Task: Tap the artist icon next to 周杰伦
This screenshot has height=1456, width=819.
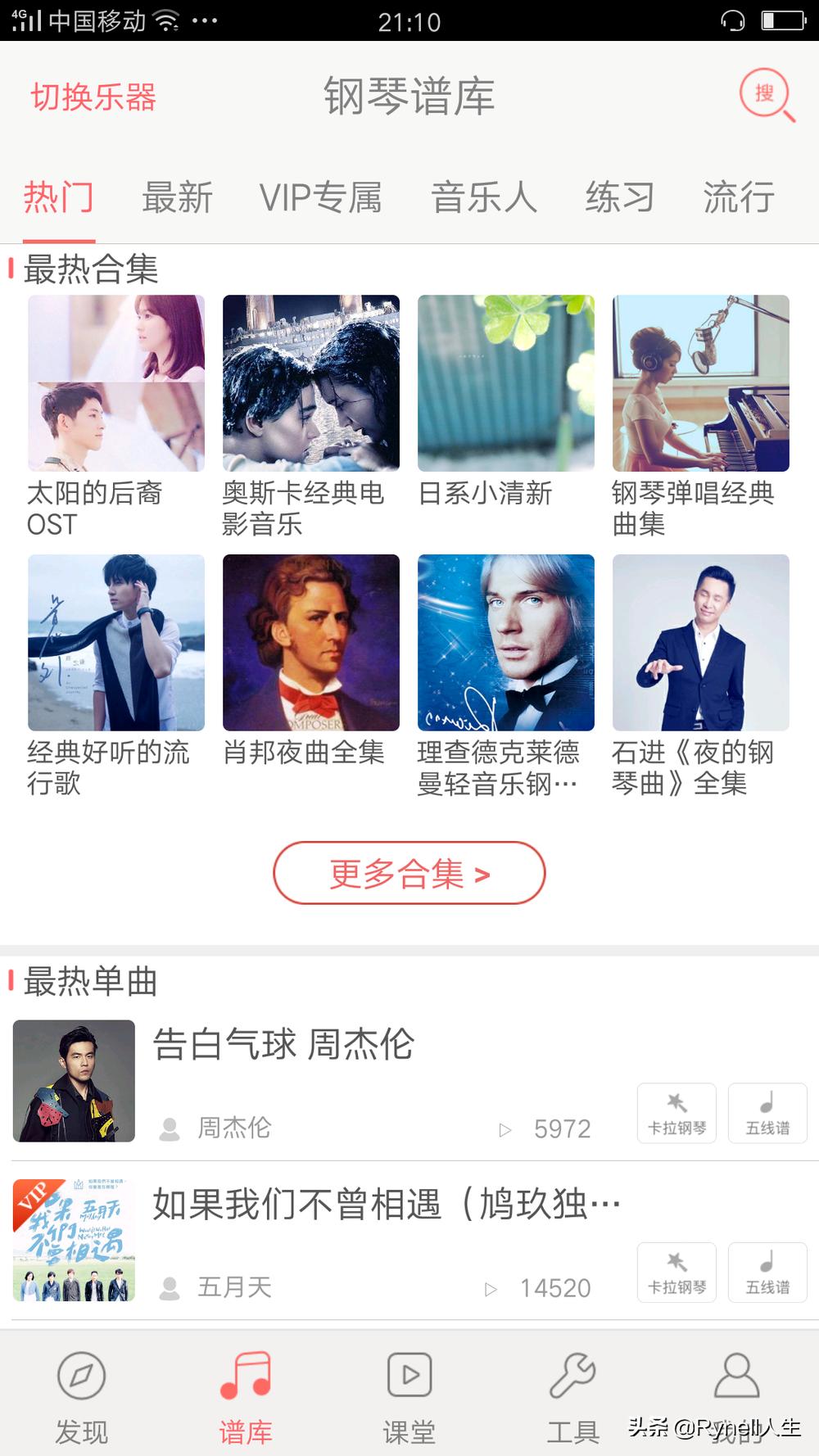Action: coord(170,1128)
